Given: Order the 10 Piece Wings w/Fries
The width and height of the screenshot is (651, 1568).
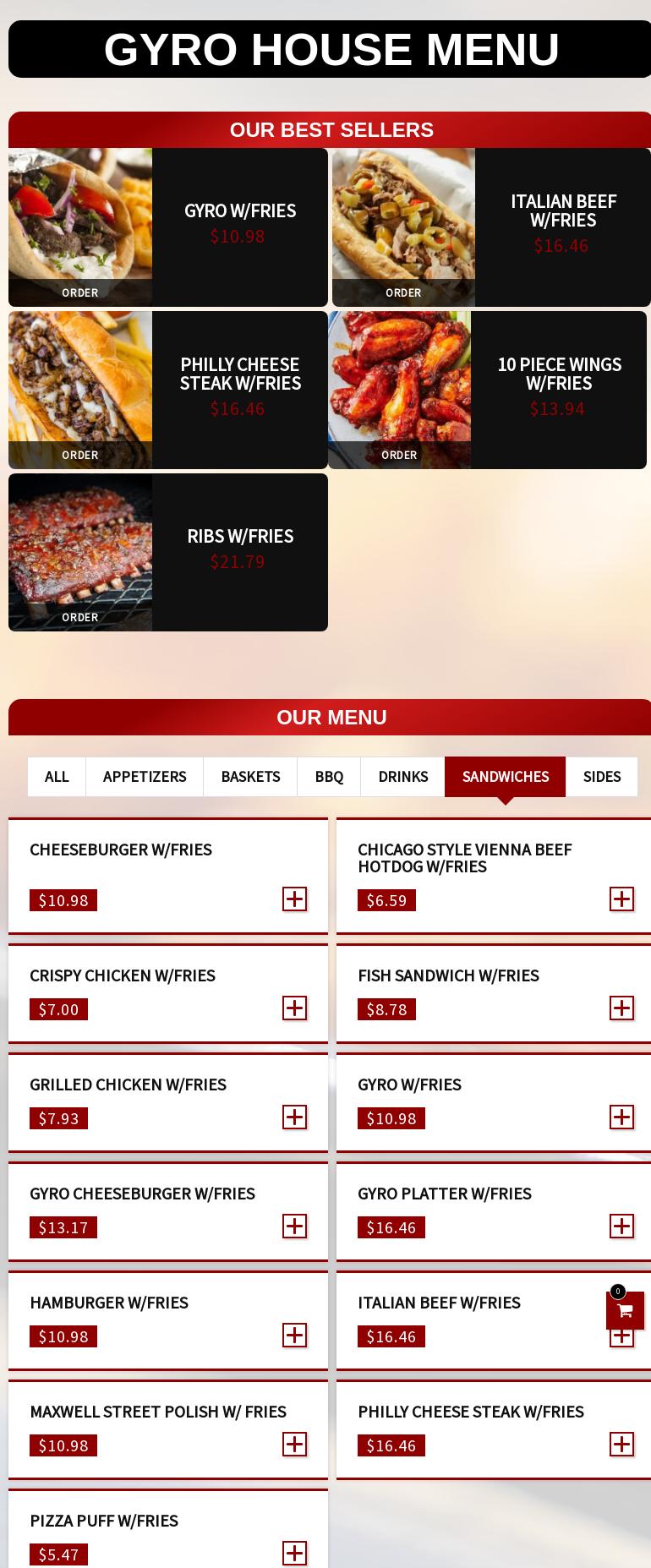Looking at the screenshot, I should [x=399, y=455].
